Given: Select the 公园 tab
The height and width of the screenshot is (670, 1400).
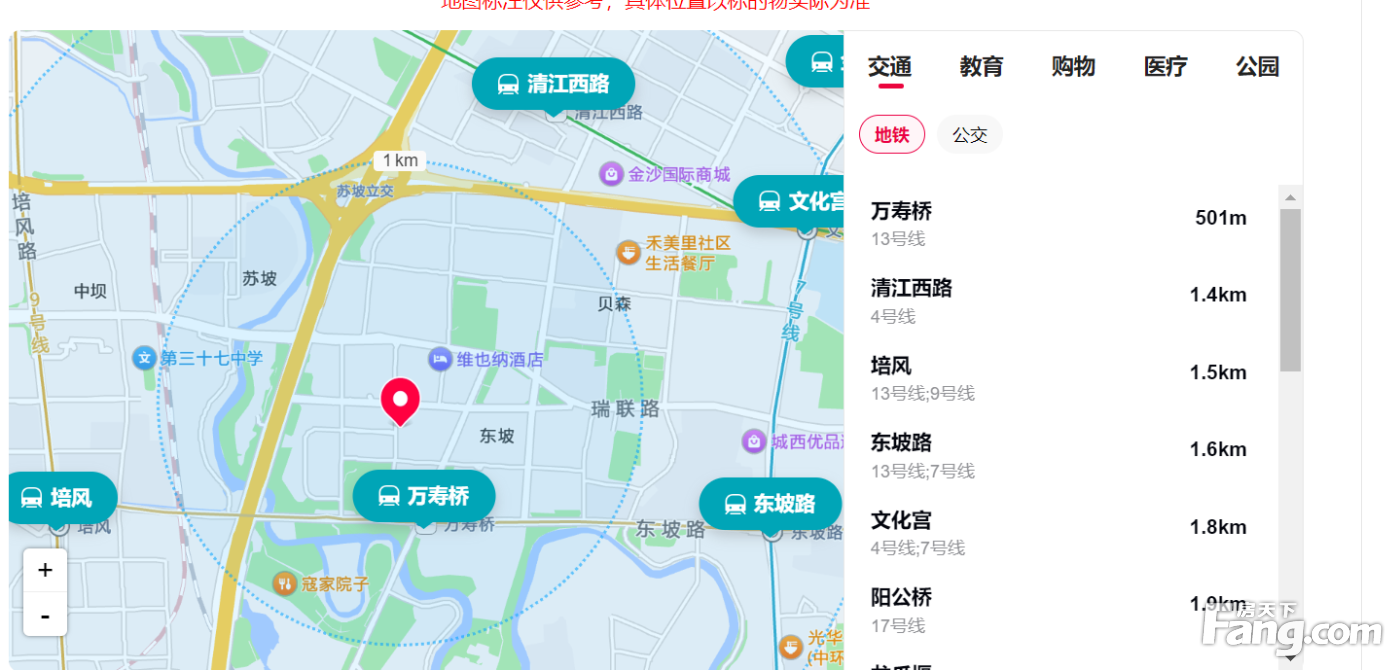Looking at the screenshot, I should 1257,67.
